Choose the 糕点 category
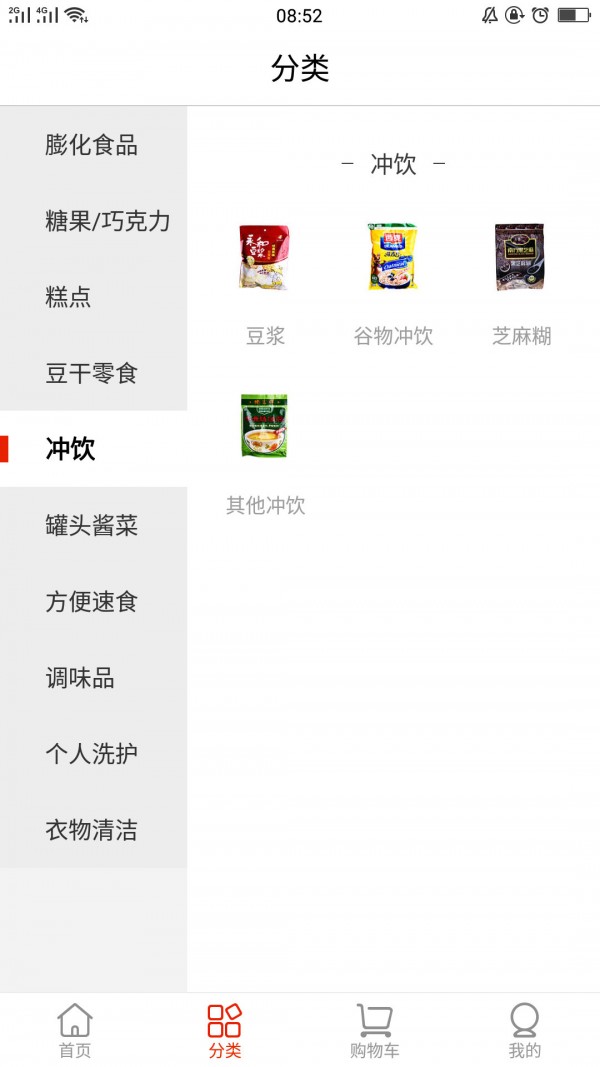Image resolution: width=600 pixels, height=1067 pixels. tap(68, 297)
